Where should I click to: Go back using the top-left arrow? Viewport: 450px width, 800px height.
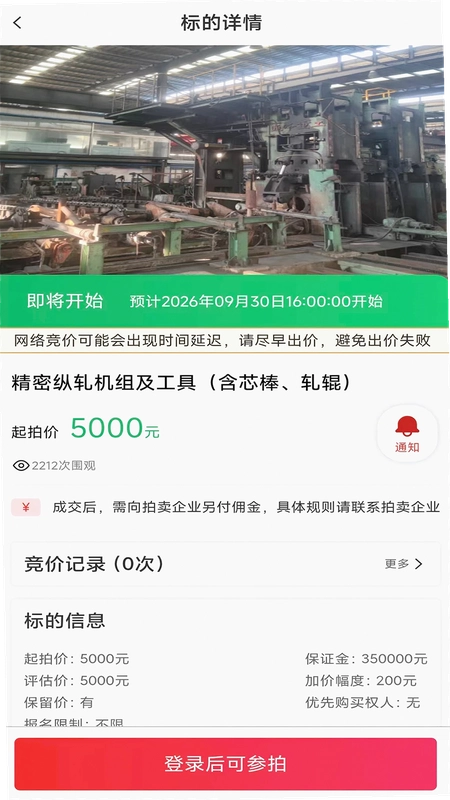pyautogui.click(x=17, y=22)
